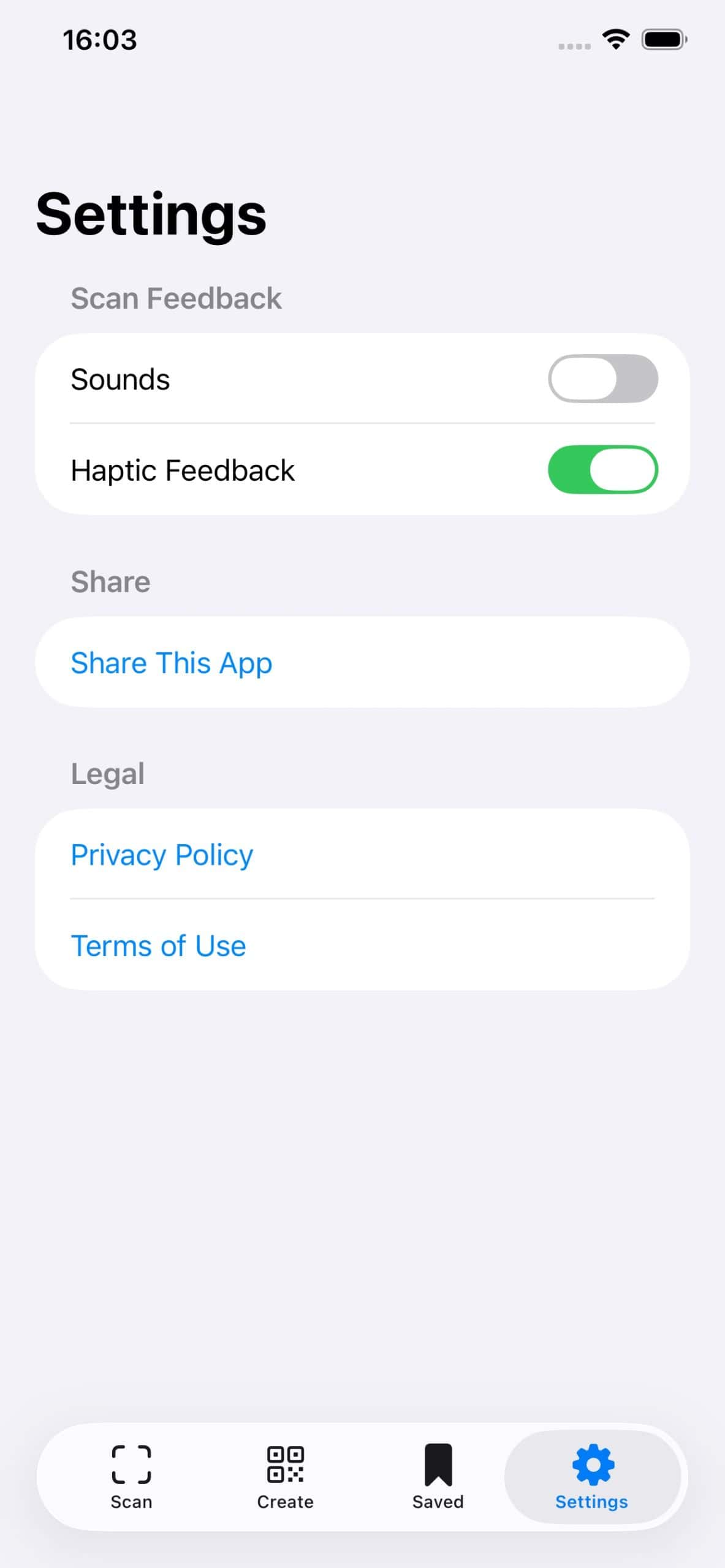This screenshot has height=1568, width=725.
Task: Tap the Saved bookmark icon
Action: click(437, 1465)
